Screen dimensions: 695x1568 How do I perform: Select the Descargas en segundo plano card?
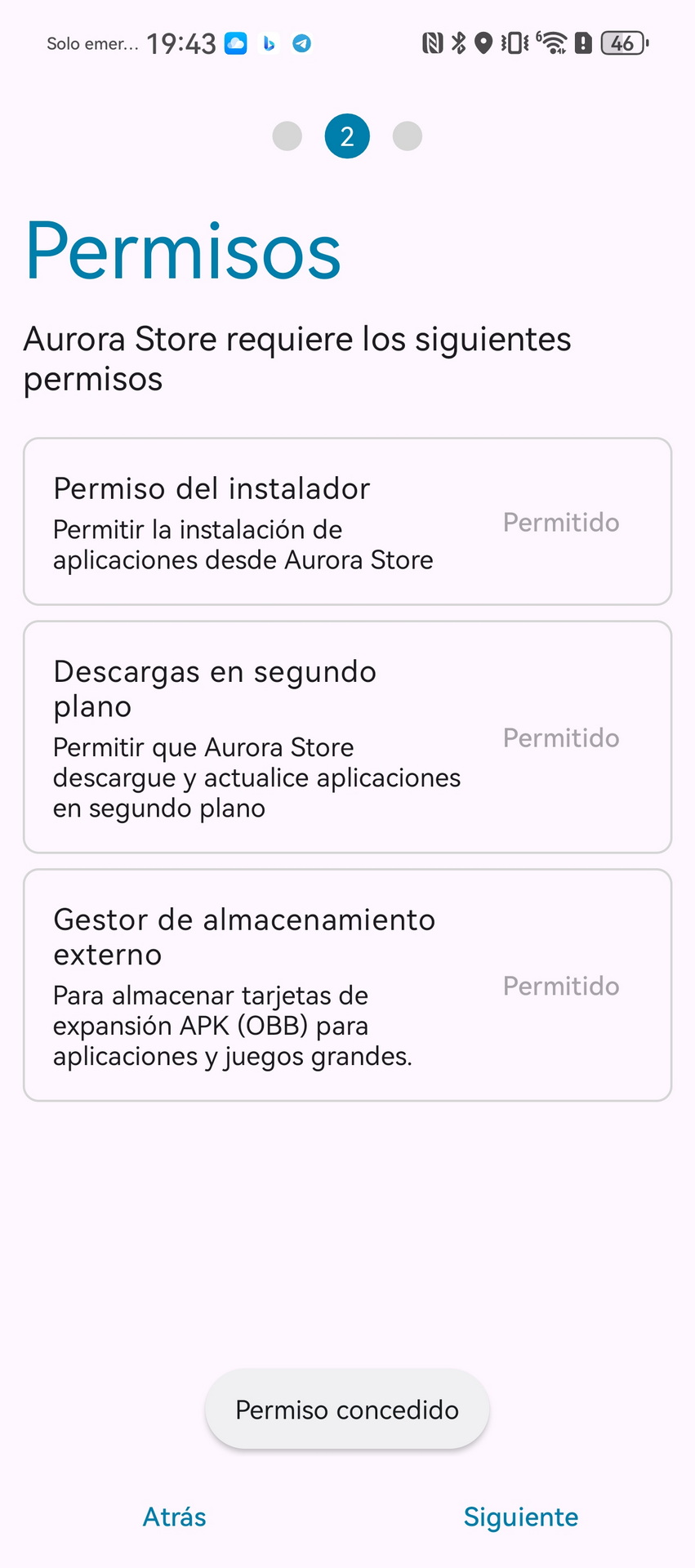click(347, 737)
